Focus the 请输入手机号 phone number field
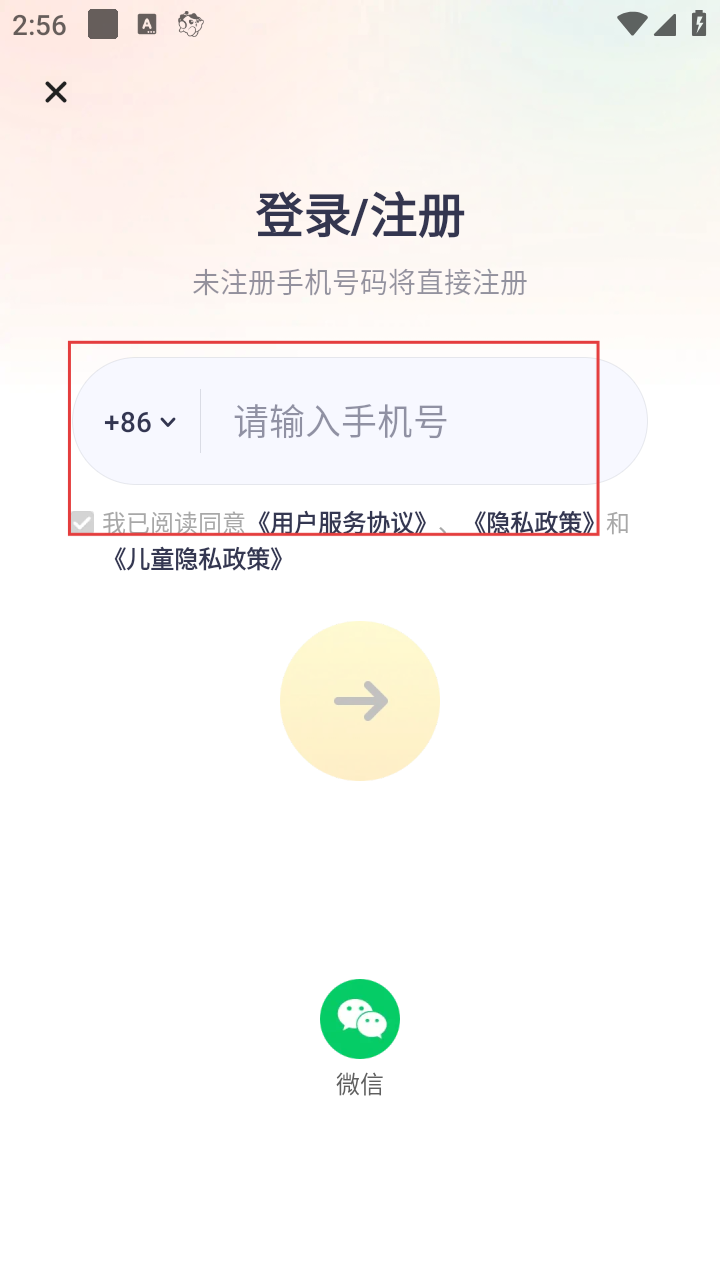Screen dimensions: 720x1280 [420, 422]
